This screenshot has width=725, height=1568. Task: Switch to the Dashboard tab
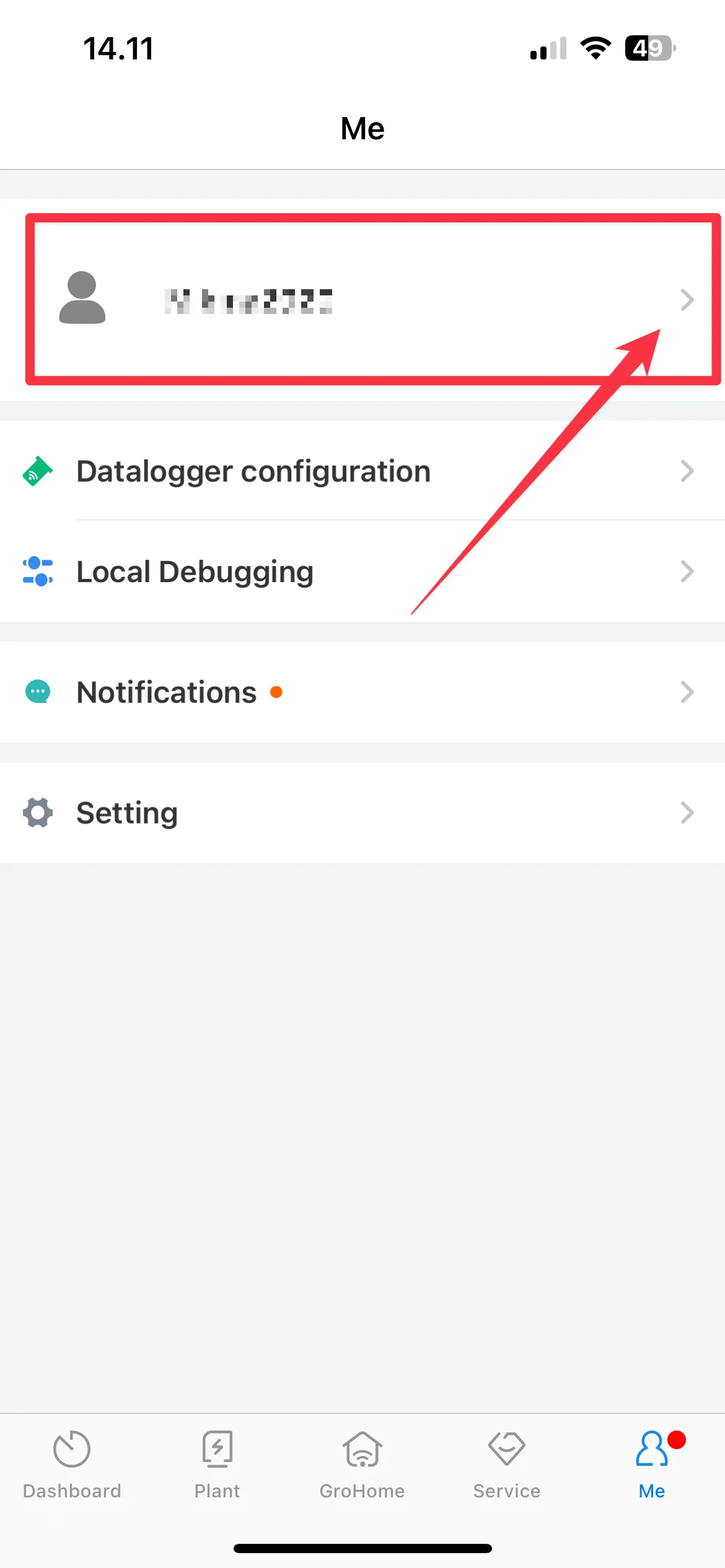click(x=72, y=1464)
